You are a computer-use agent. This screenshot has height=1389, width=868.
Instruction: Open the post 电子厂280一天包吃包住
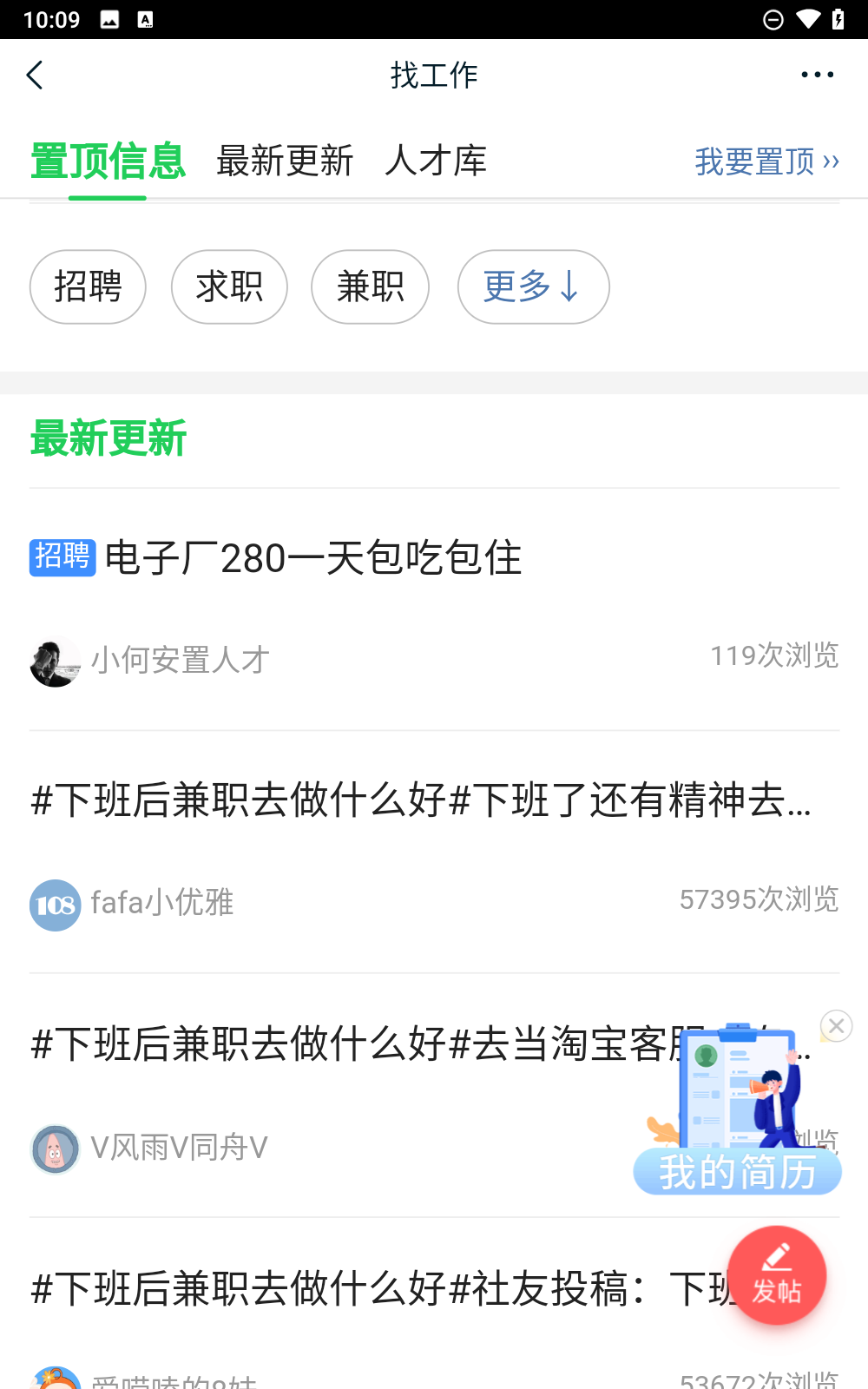(x=312, y=559)
